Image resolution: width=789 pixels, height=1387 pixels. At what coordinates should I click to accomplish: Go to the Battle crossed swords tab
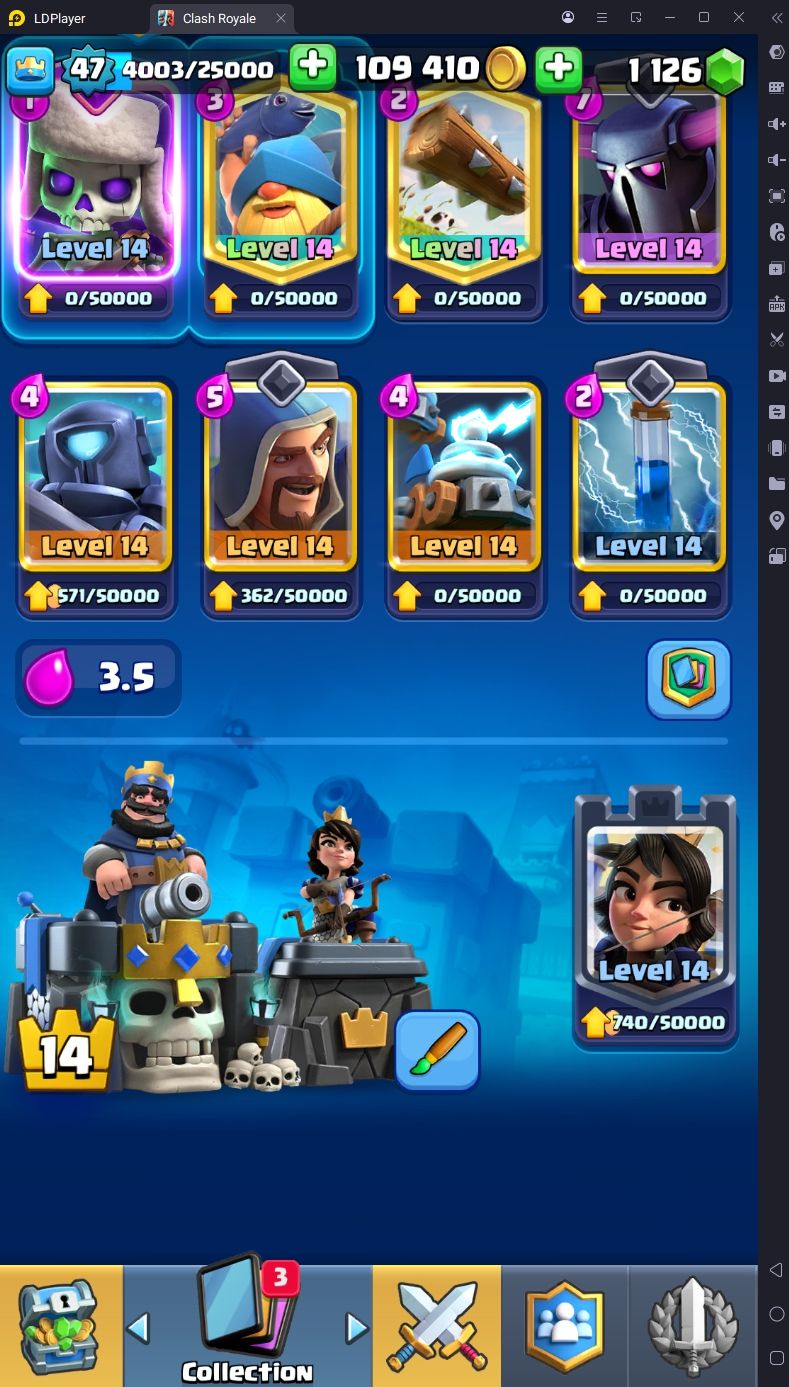436,1325
